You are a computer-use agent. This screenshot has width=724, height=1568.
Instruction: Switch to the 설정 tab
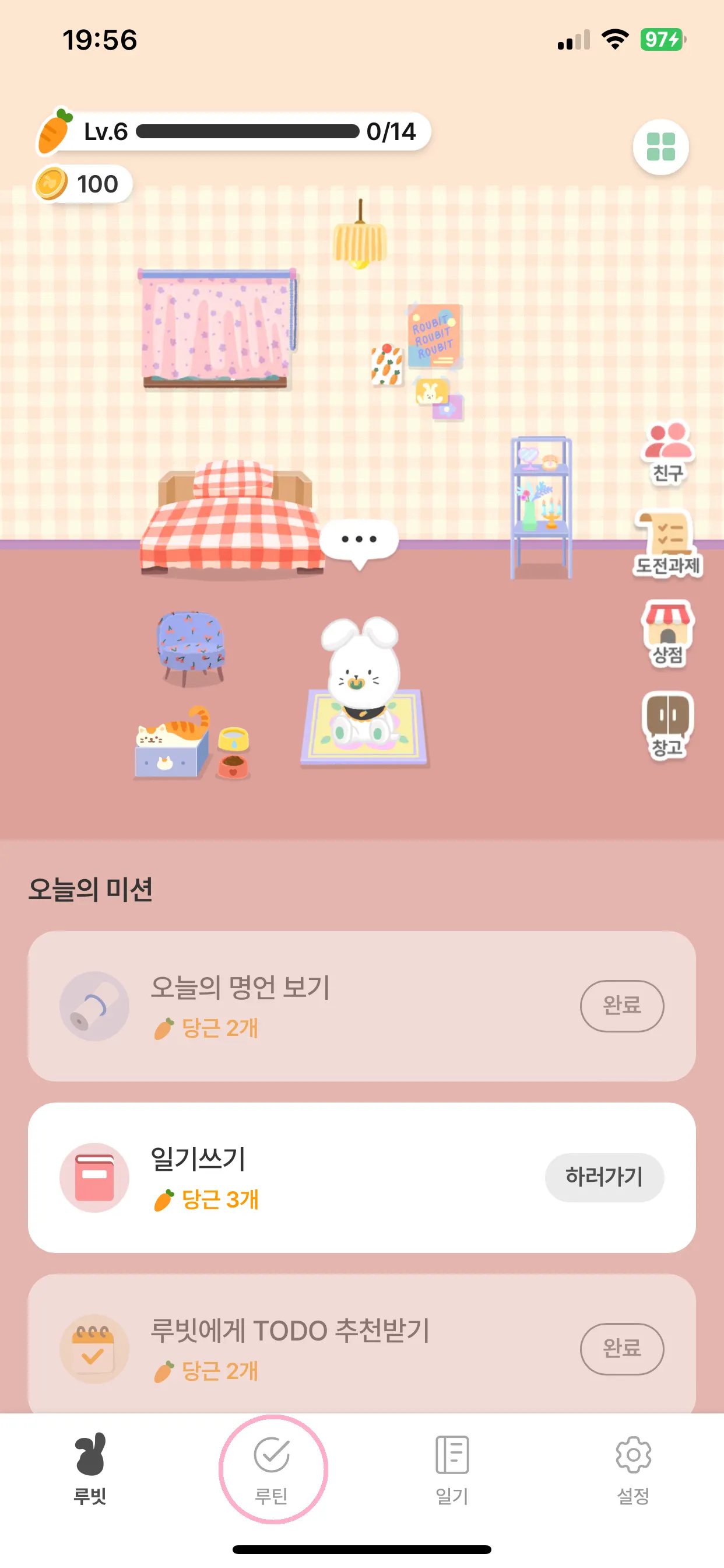click(x=632, y=1469)
